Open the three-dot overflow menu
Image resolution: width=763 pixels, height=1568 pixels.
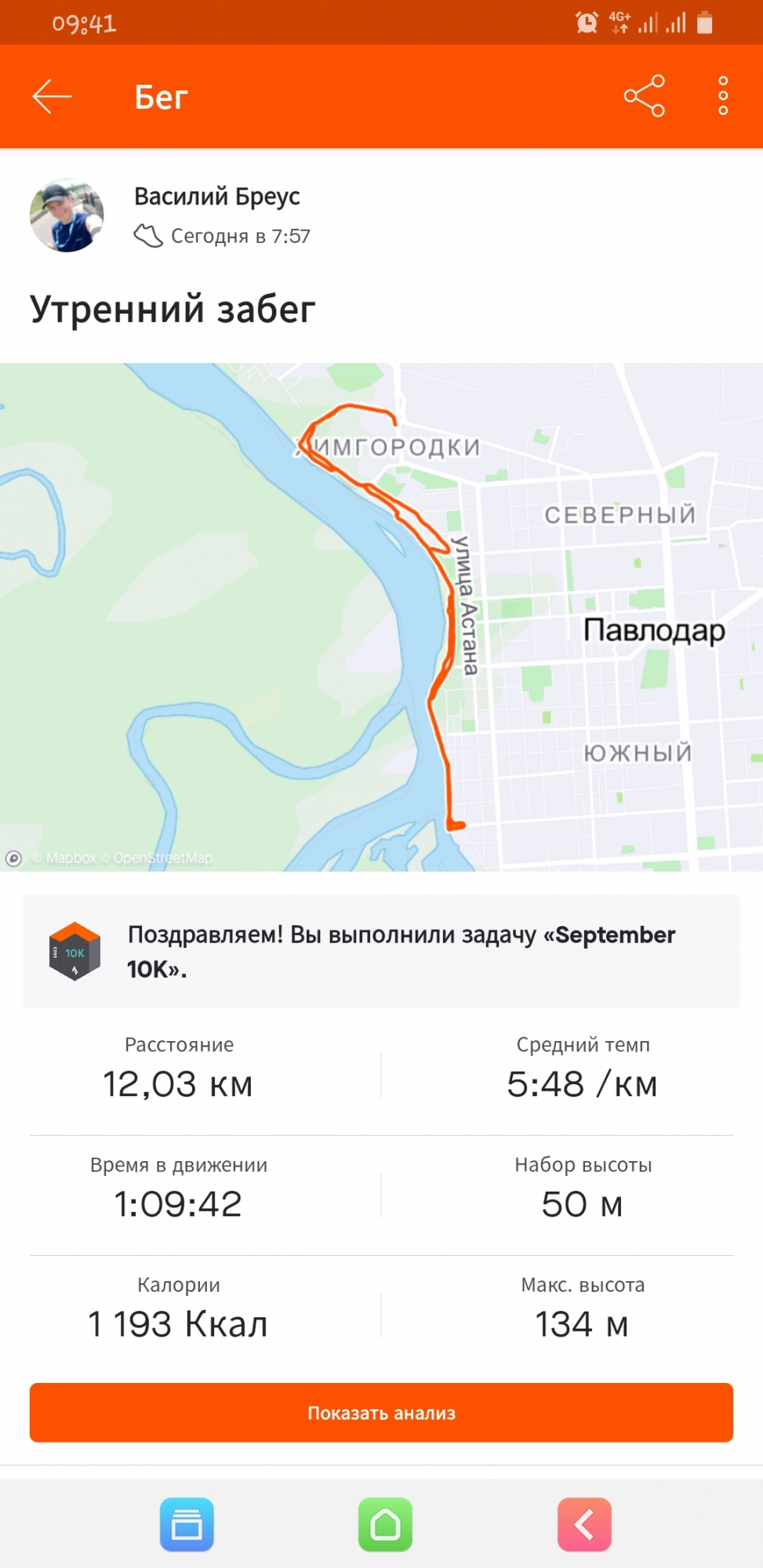722,96
